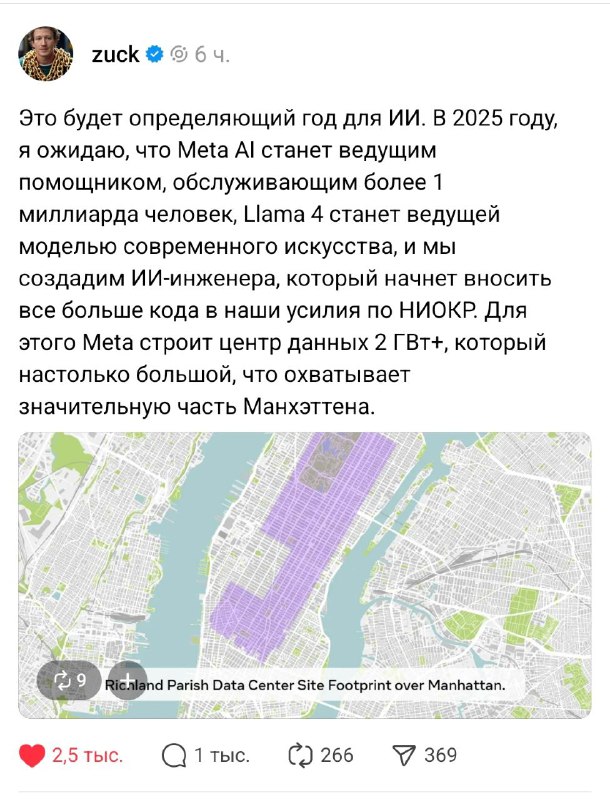Open the zuck username profile link
610x800 pixels.
115,55
